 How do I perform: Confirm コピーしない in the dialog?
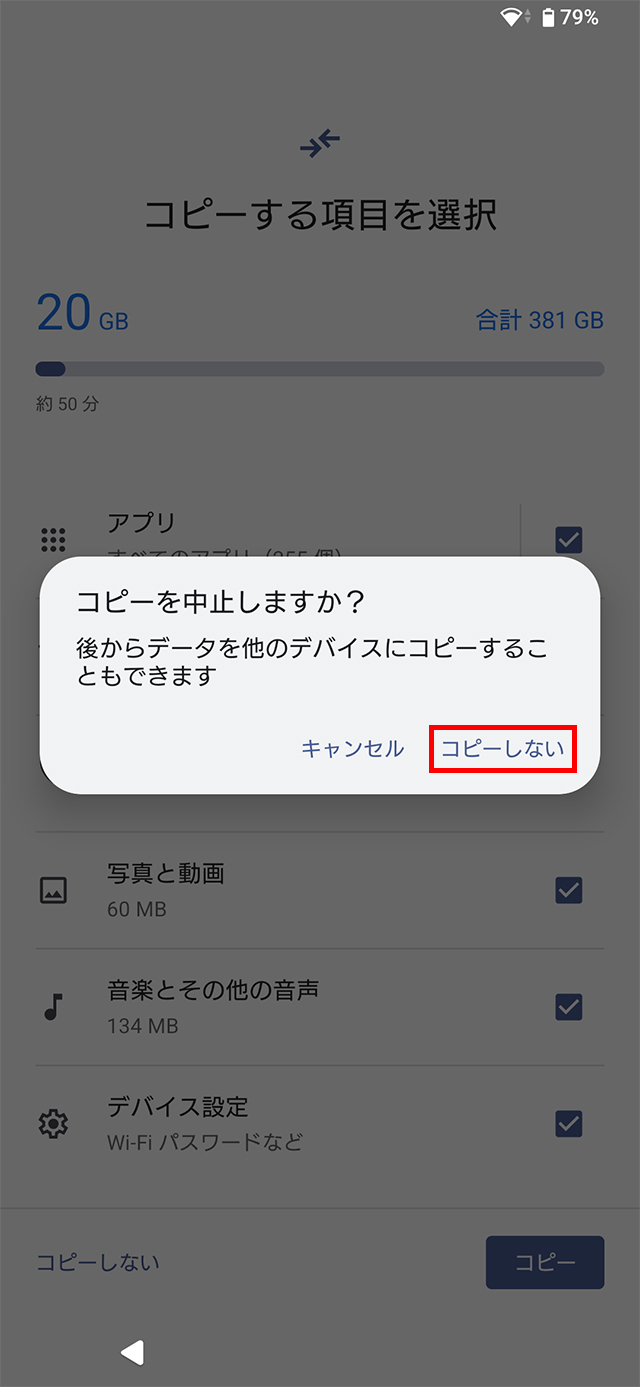(502, 748)
